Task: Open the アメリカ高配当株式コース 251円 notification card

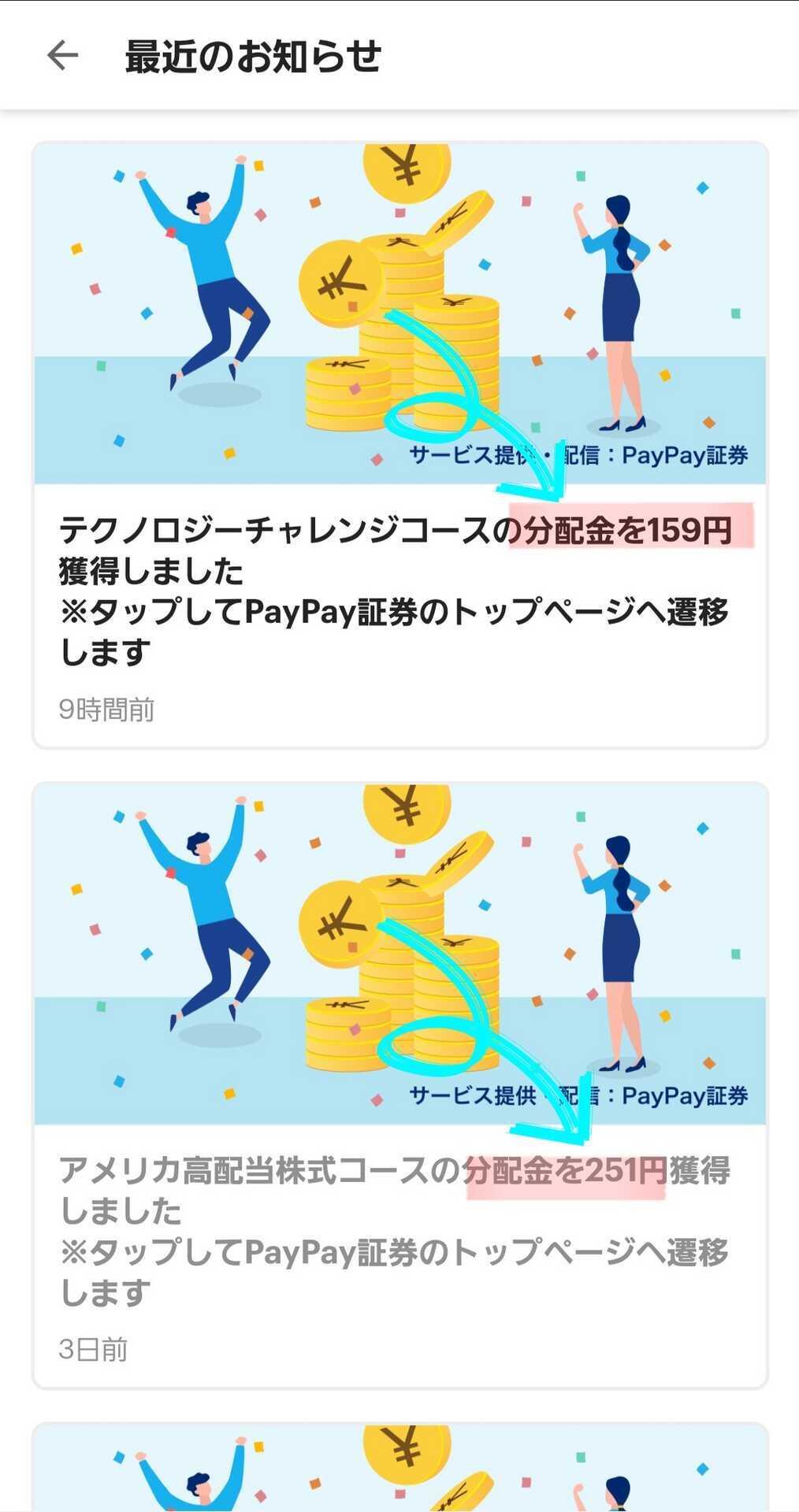Action: [399, 1085]
